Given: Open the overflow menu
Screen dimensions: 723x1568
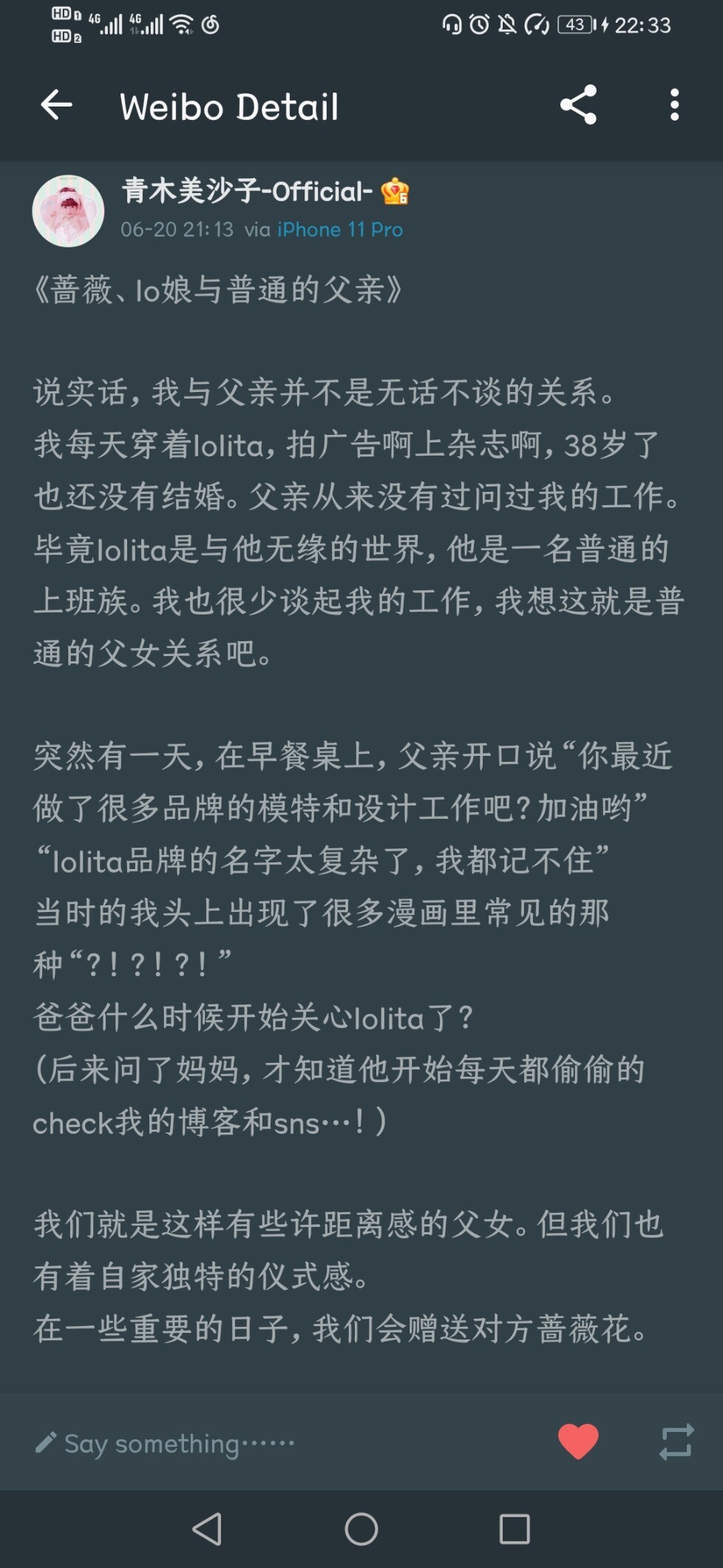Looking at the screenshot, I should coord(673,105).
